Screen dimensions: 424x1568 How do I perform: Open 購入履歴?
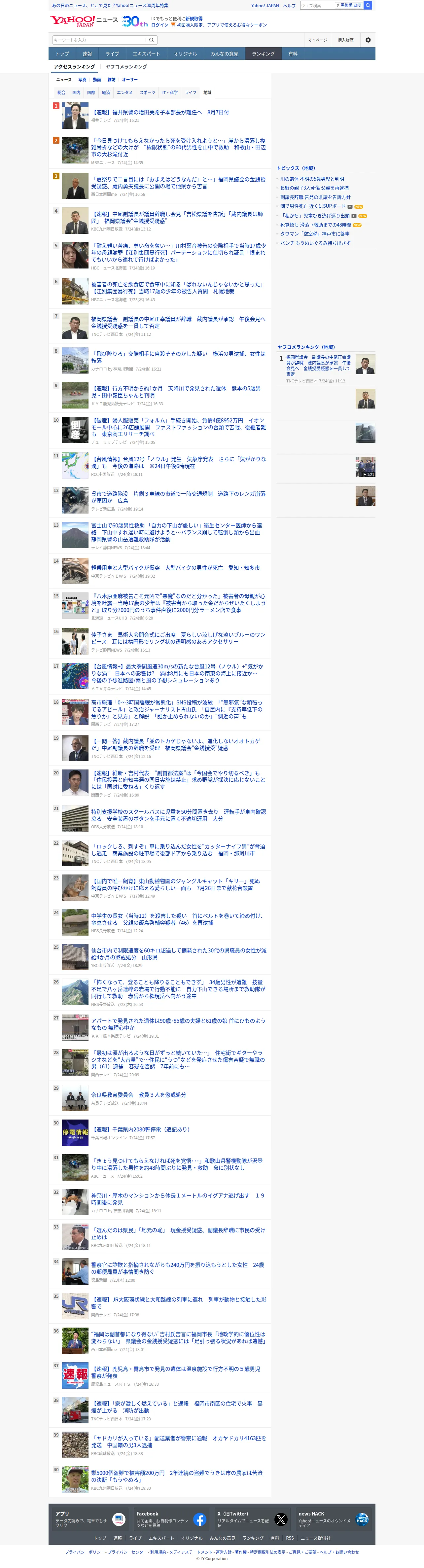coord(345,40)
